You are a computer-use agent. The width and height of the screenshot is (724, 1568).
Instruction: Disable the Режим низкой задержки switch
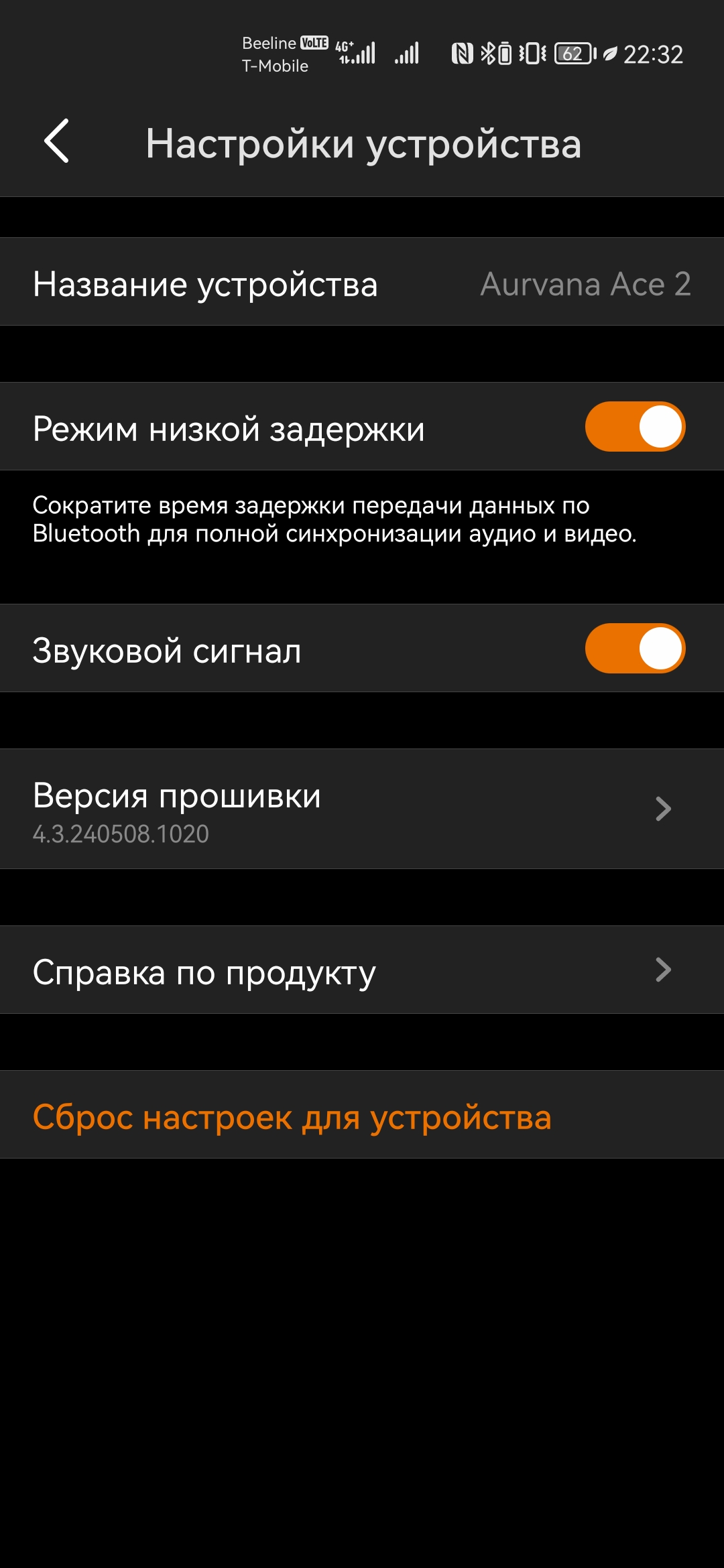coord(635,427)
